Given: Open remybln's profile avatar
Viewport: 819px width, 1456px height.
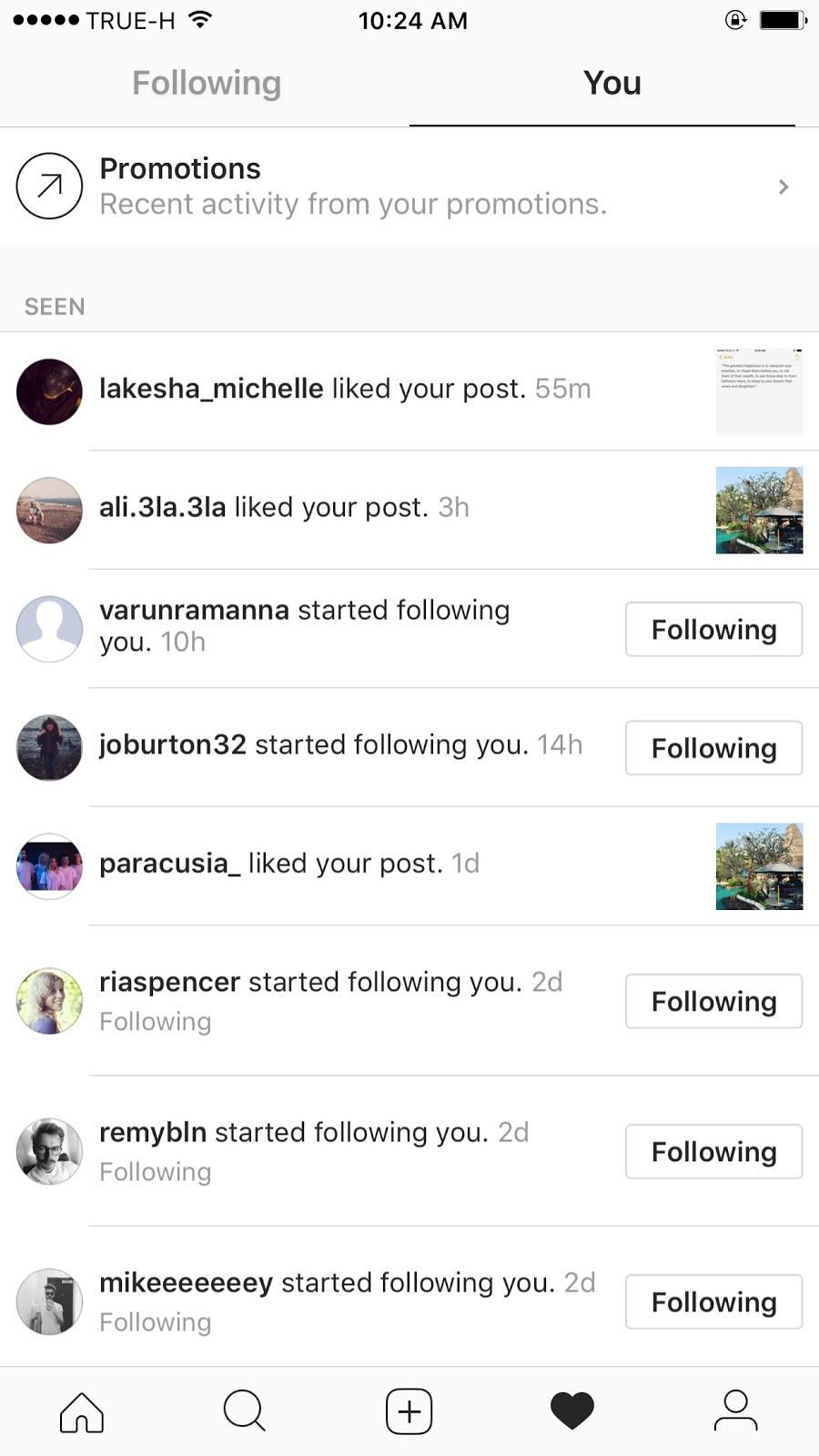Looking at the screenshot, I should (50, 1151).
